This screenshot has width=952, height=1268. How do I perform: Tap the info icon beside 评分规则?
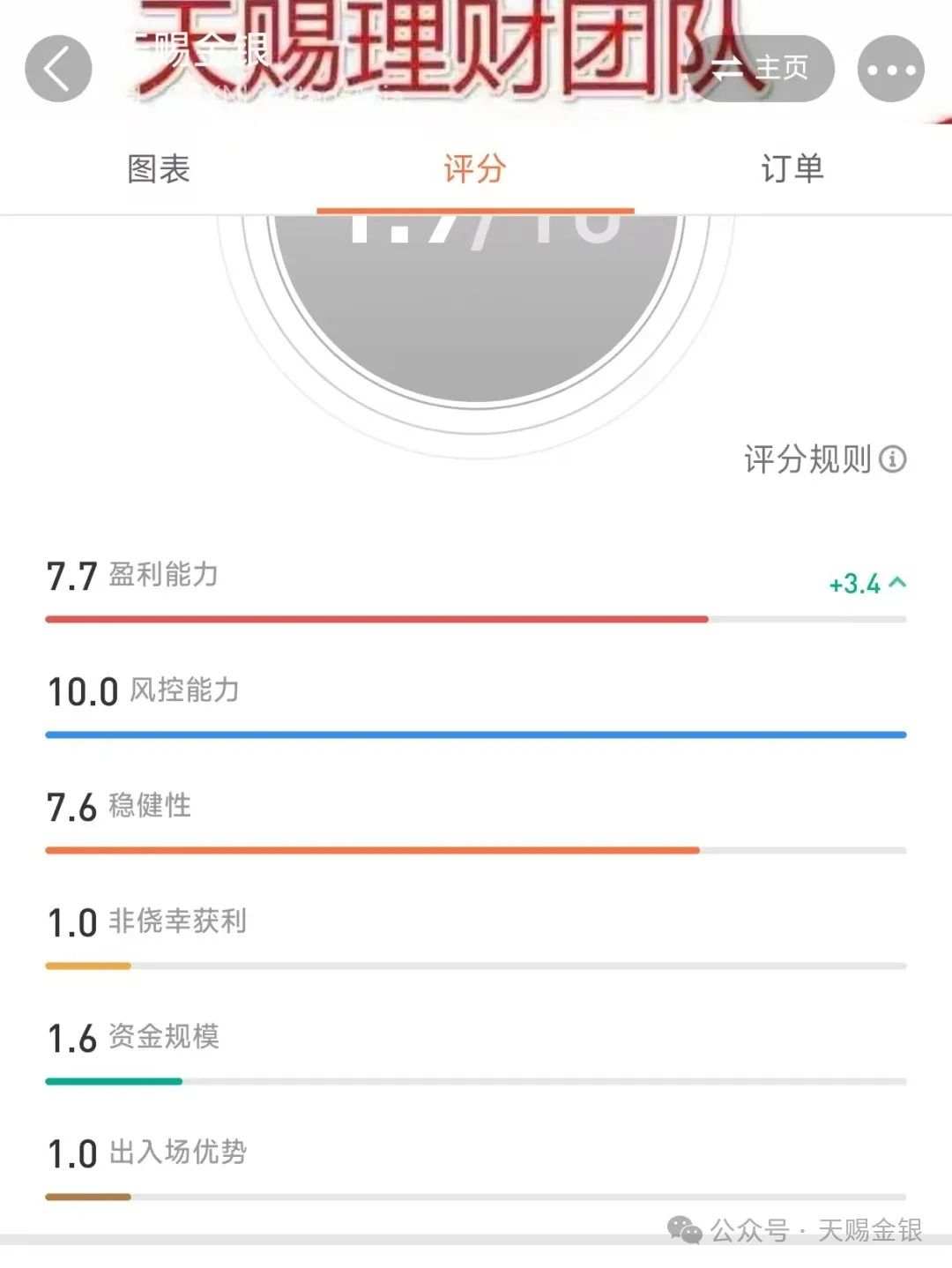point(894,458)
